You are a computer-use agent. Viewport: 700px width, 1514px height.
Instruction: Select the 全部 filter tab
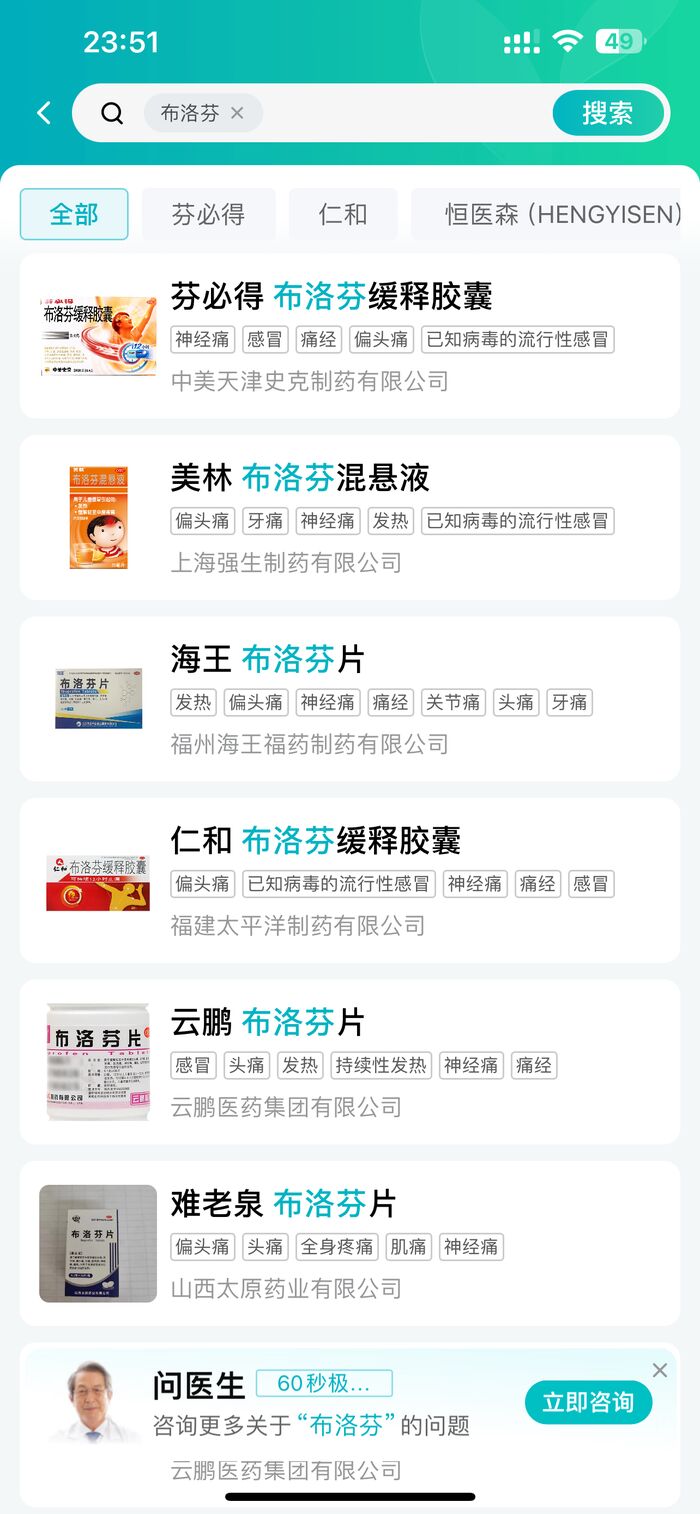(74, 214)
